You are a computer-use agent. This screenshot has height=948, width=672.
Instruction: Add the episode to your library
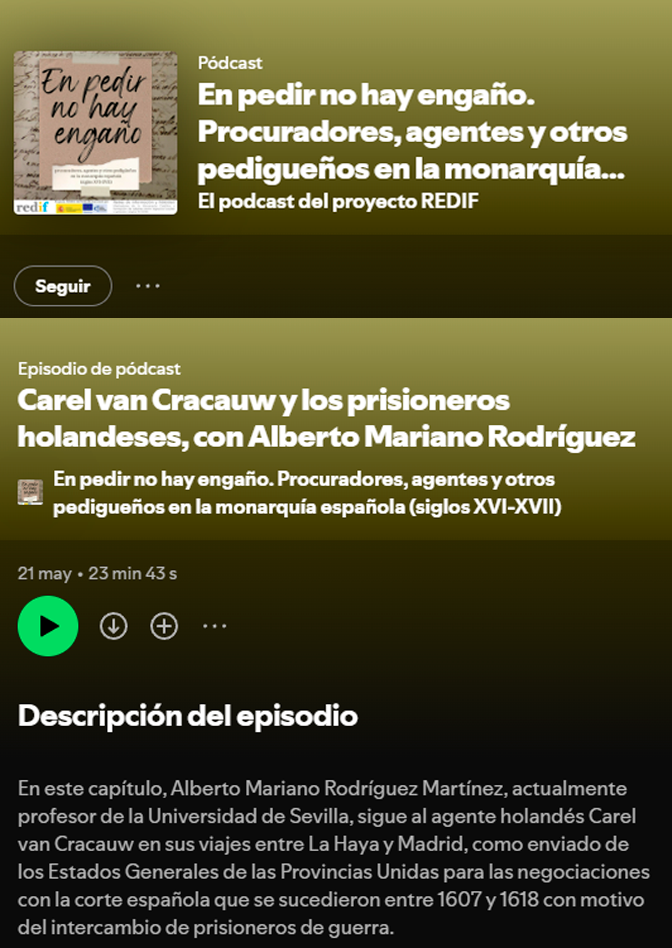(164, 626)
